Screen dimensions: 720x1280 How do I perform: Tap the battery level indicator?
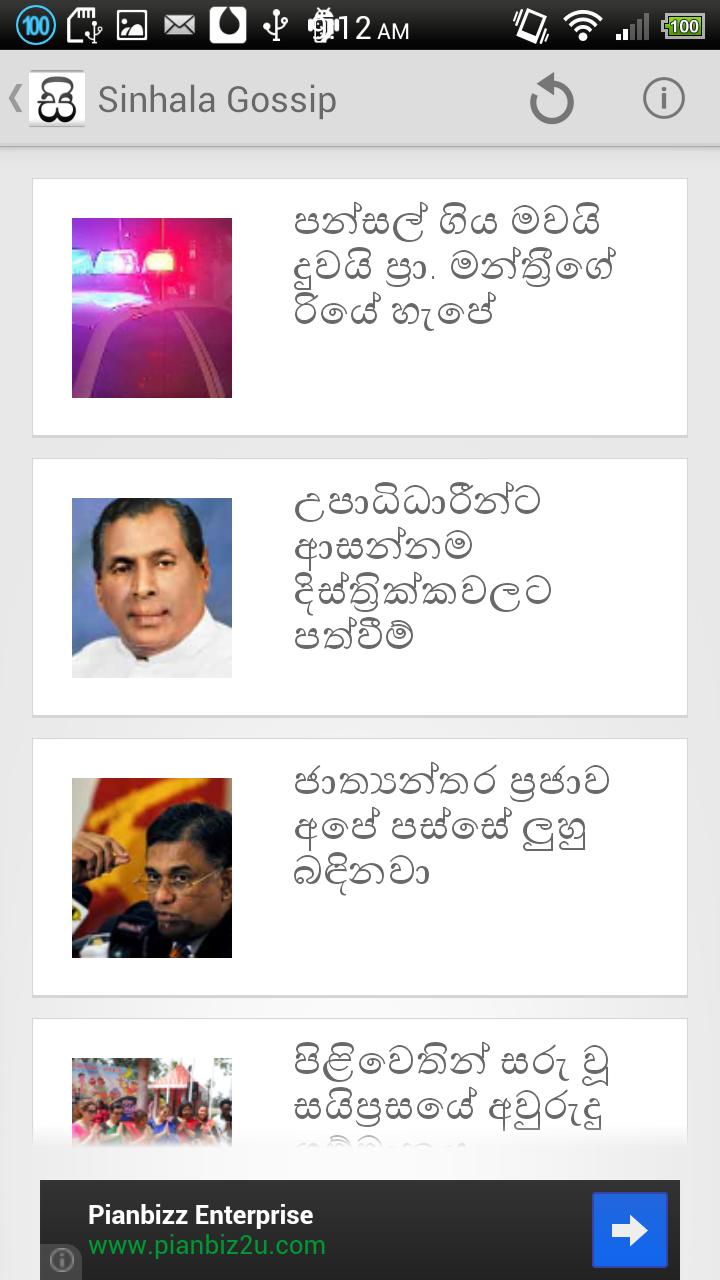click(x=681, y=24)
